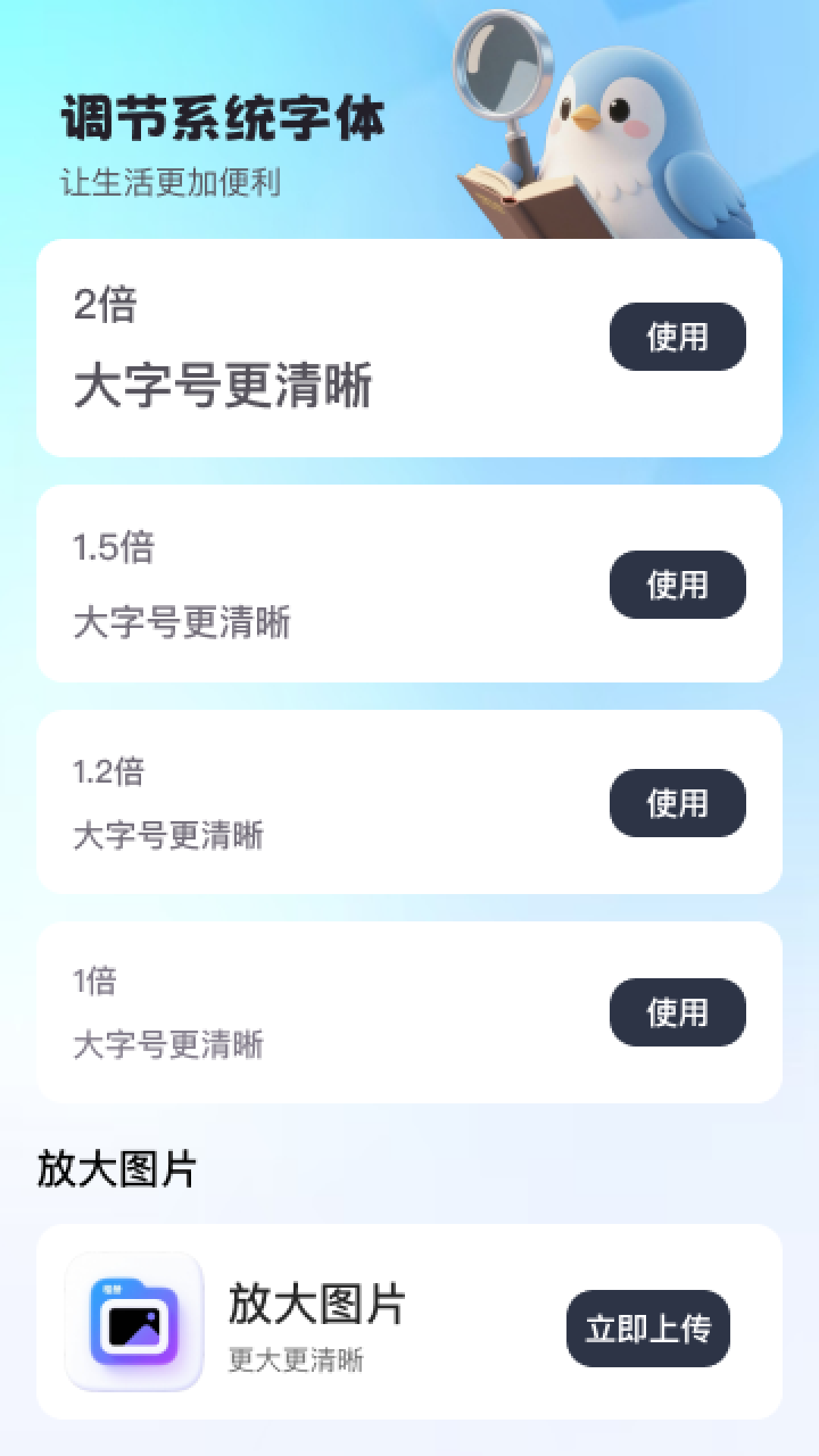Apply the 2倍 font size with 使用
This screenshot has width=819, height=1456.
pyautogui.click(x=677, y=337)
